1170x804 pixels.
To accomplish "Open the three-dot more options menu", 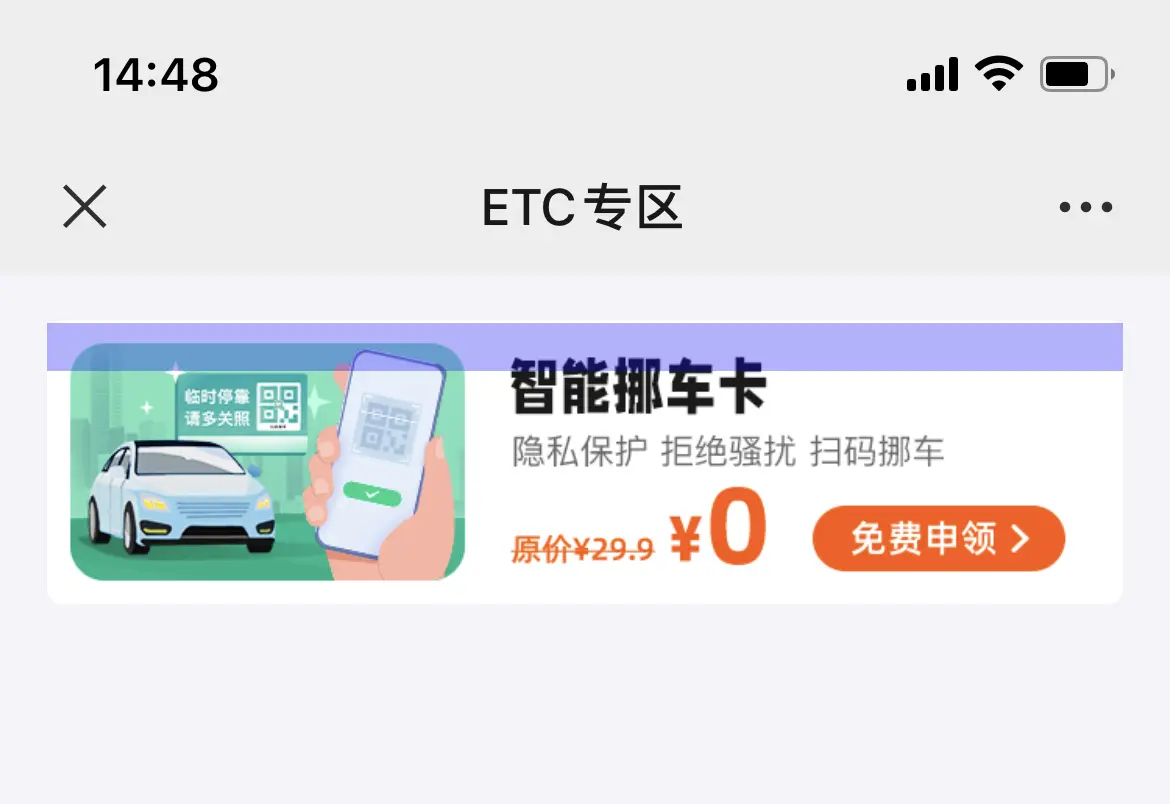I will [1085, 208].
